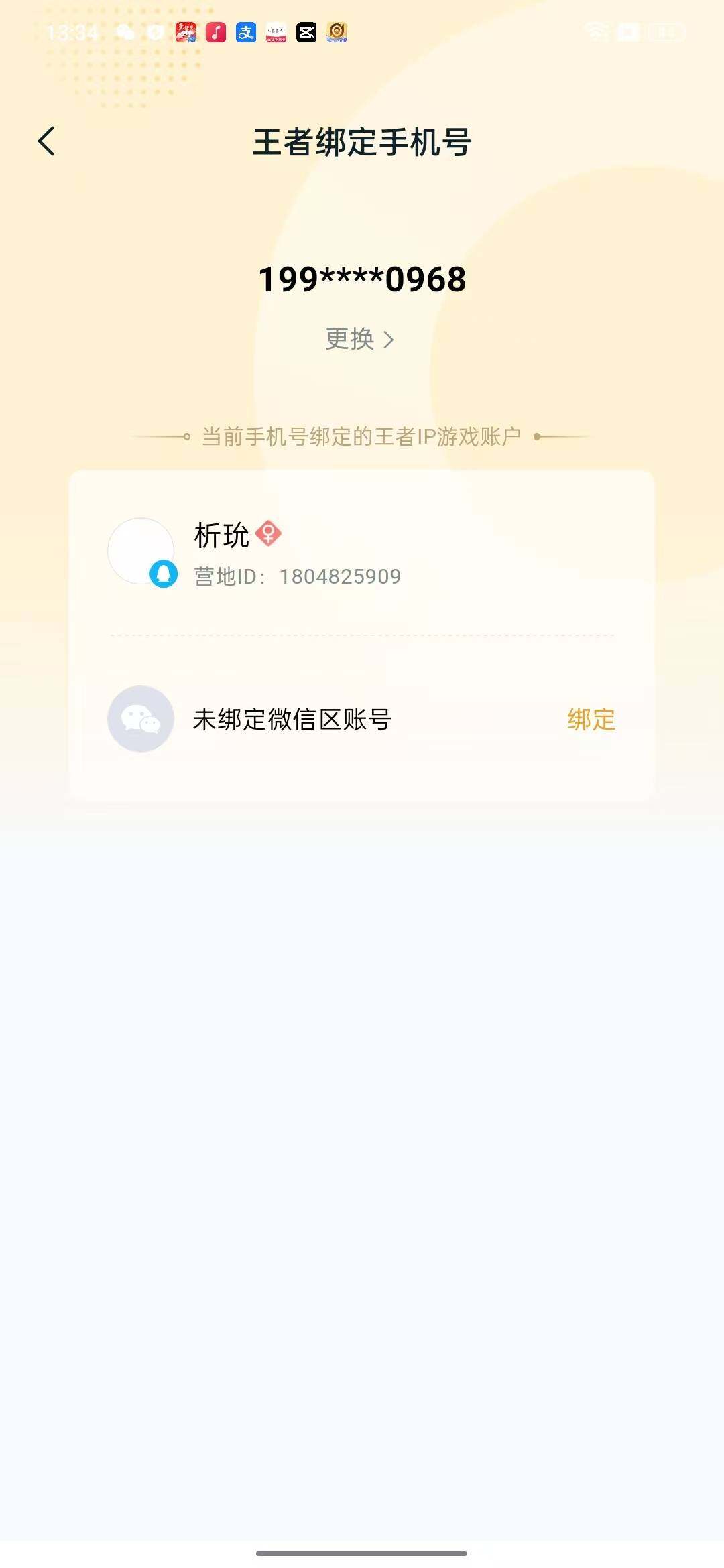Click the avatar of 析玧
Viewport: 724px width, 1568px height.
140,551
